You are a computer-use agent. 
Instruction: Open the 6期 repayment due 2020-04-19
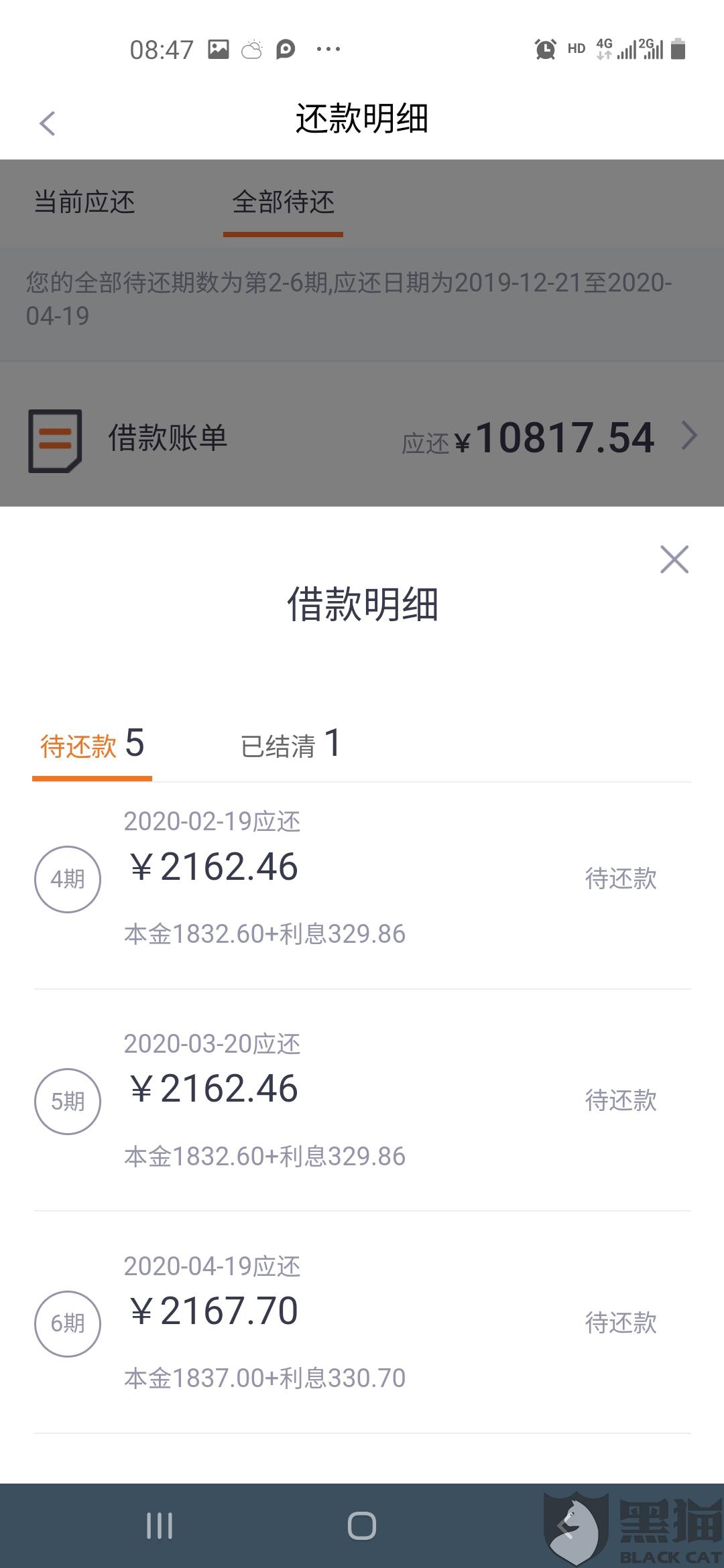362,1323
